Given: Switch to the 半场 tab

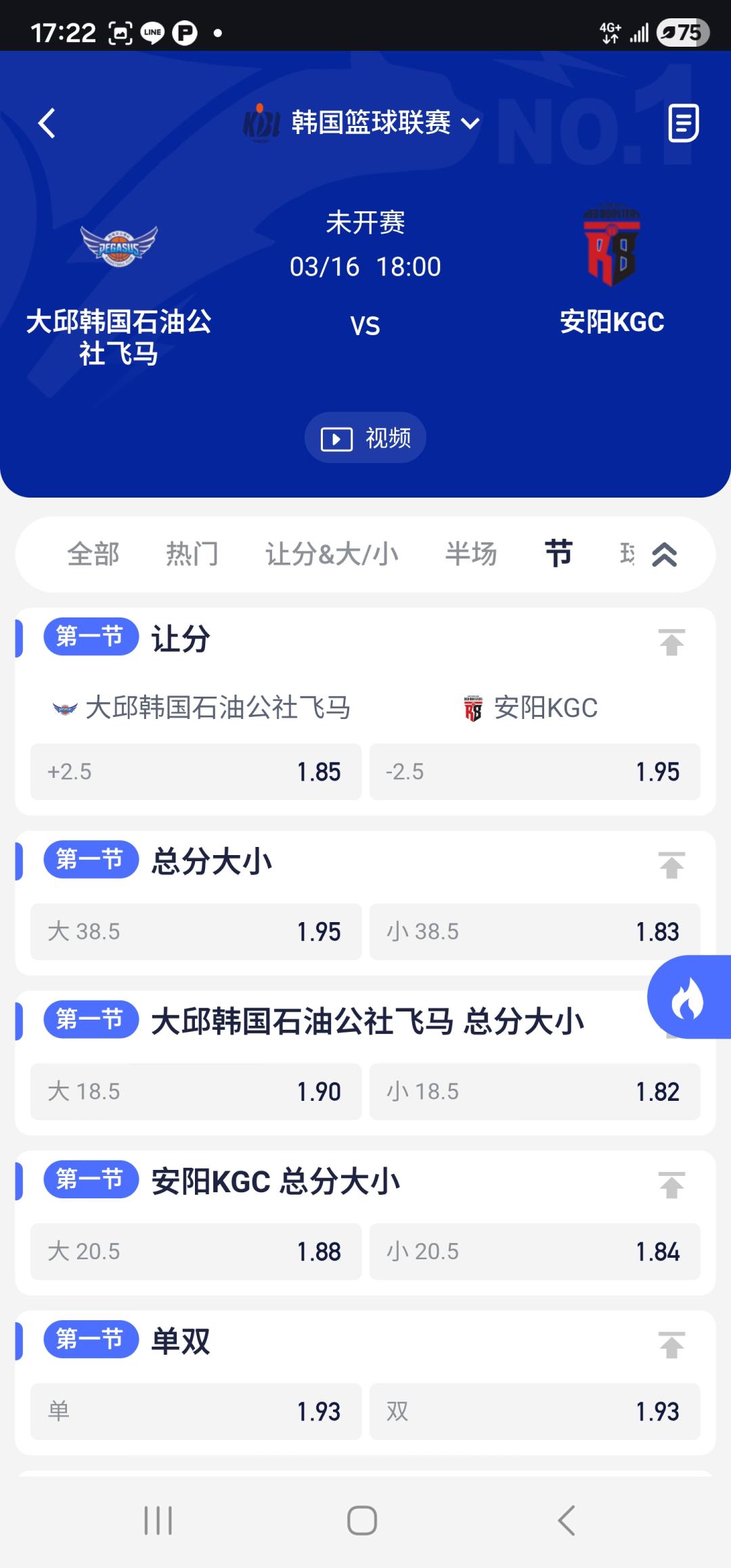Looking at the screenshot, I should pyautogui.click(x=471, y=554).
